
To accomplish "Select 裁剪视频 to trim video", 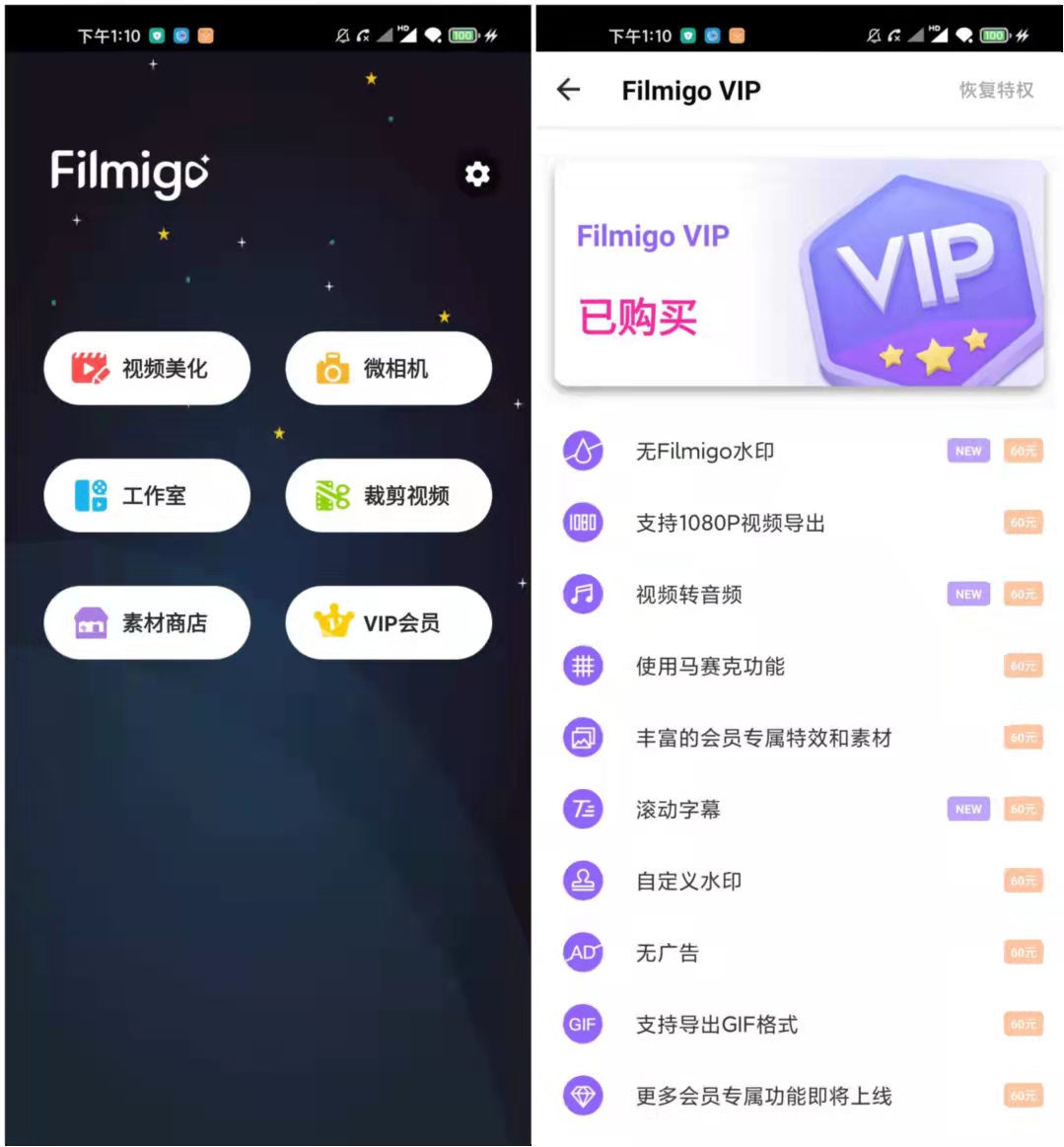I will (x=389, y=495).
